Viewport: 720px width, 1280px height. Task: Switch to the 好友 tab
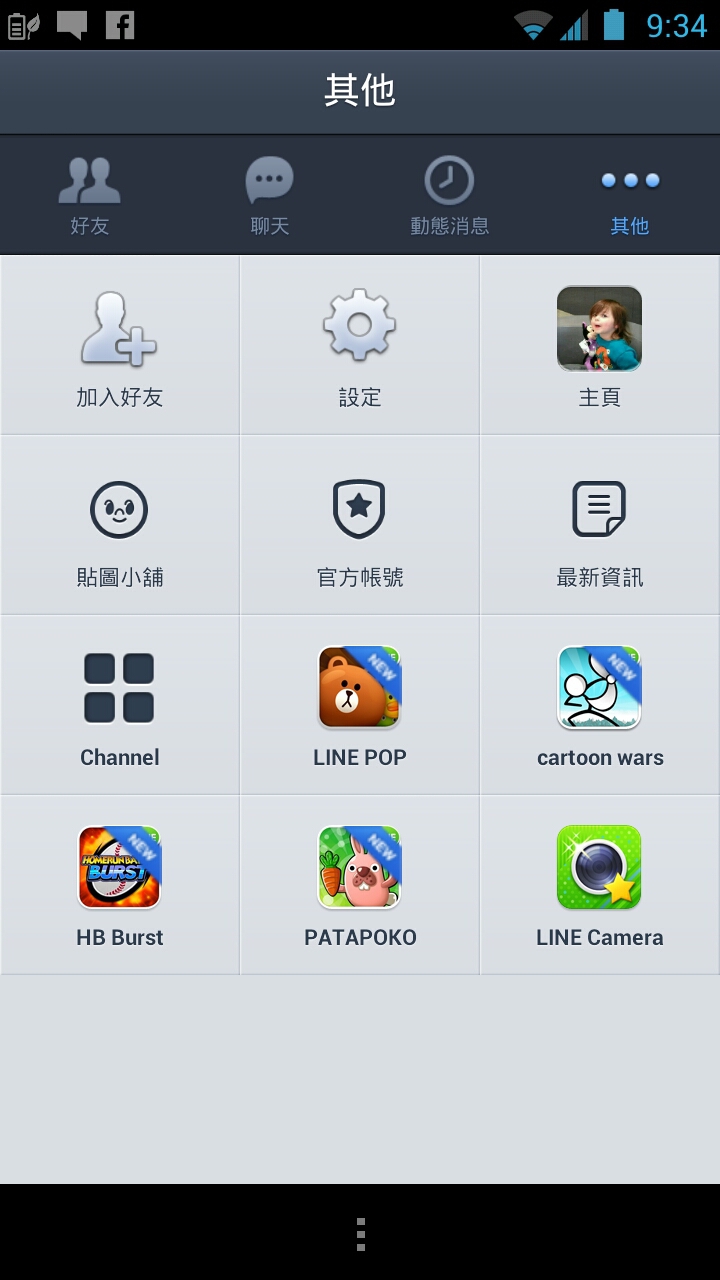coord(90,196)
